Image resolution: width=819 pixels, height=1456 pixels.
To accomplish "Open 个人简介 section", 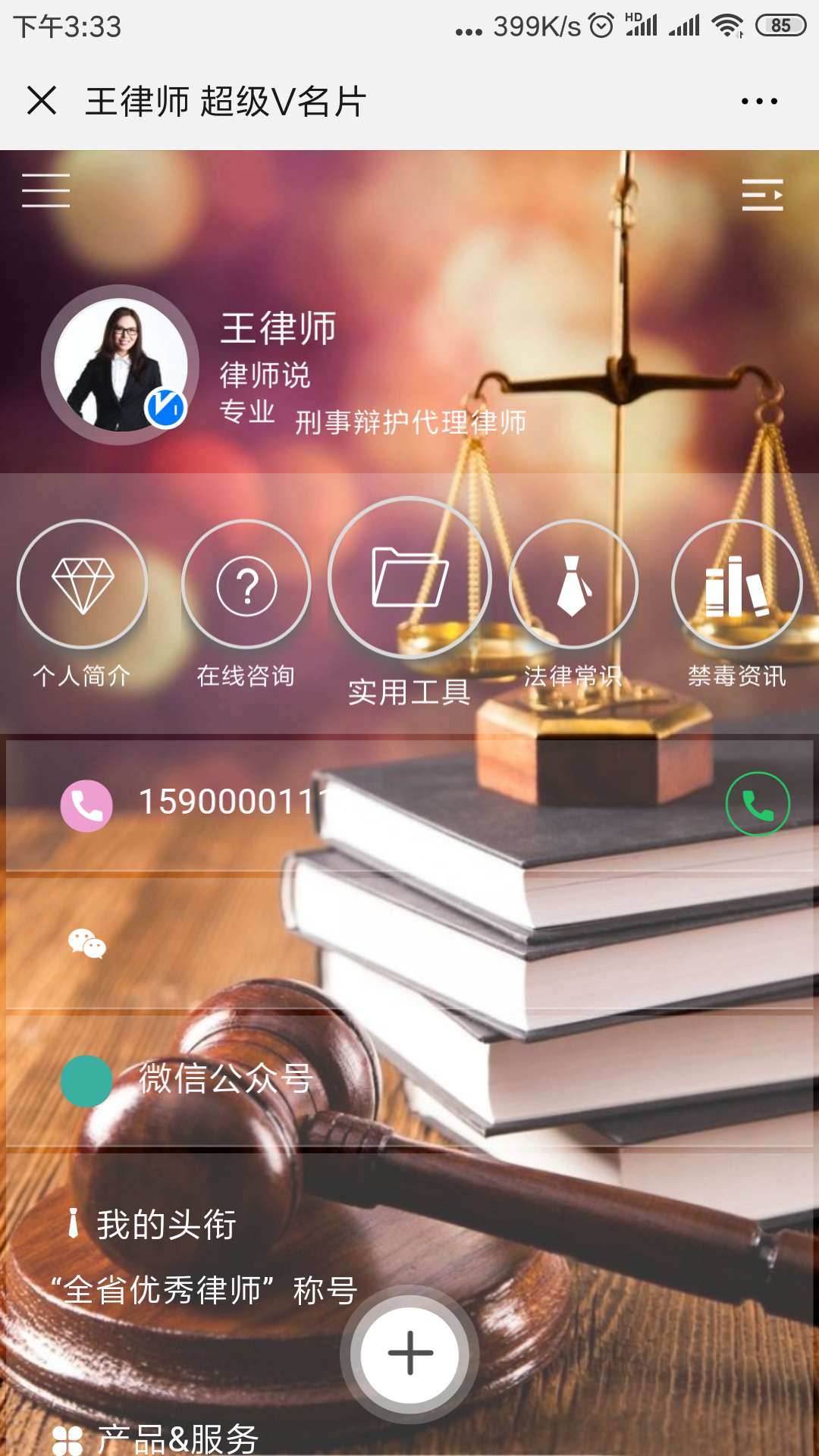I will [82, 585].
